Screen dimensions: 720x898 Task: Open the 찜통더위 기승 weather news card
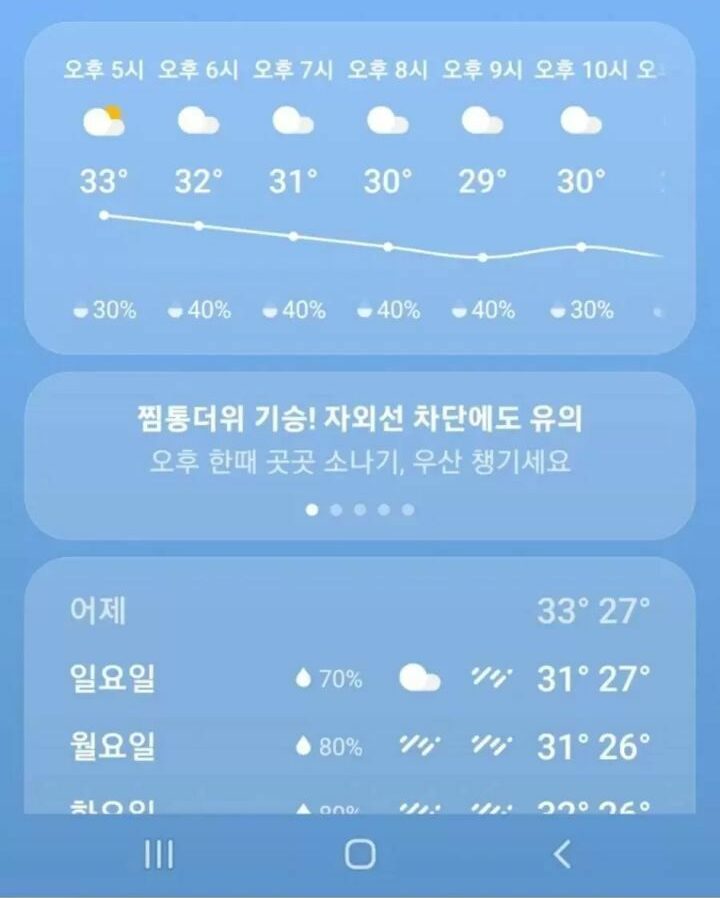pyautogui.click(x=360, y=440)
